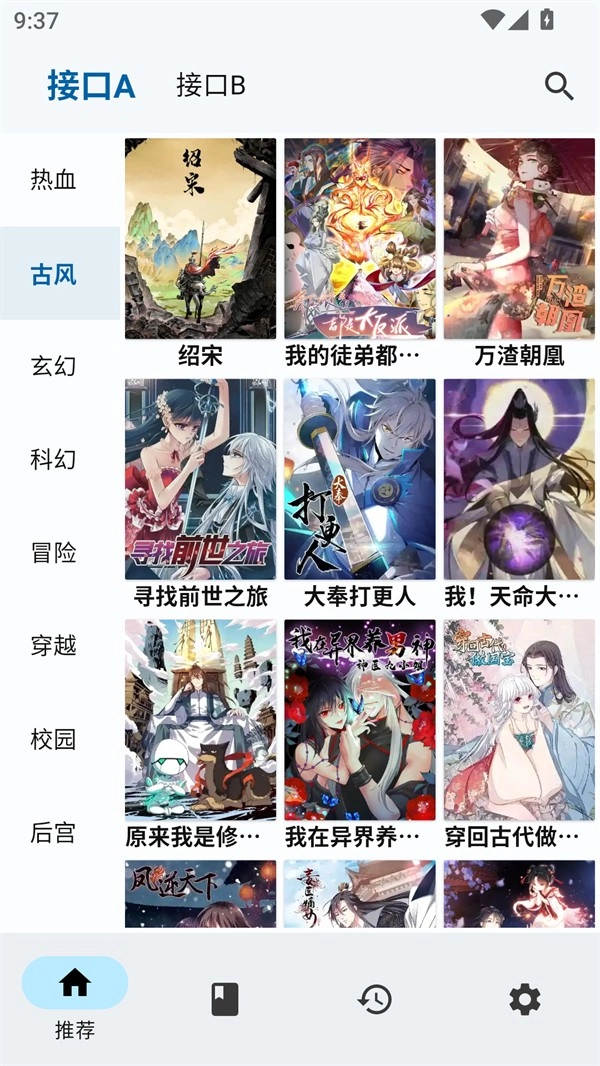Select the 接口A tab
600x1066 pixels.
click(91, 86)
